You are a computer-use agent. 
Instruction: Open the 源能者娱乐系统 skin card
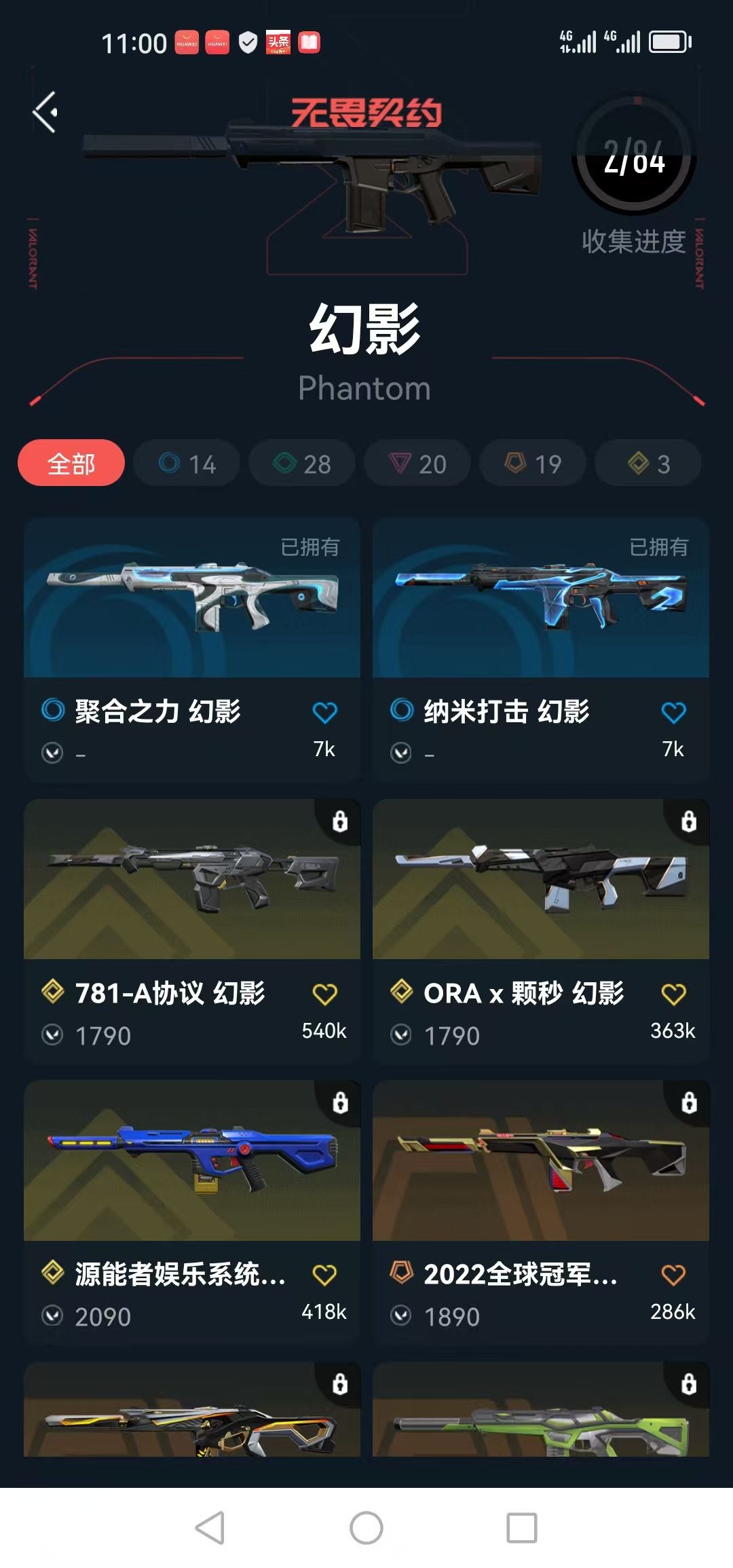pyautogui.click(x=192, y=1212)
